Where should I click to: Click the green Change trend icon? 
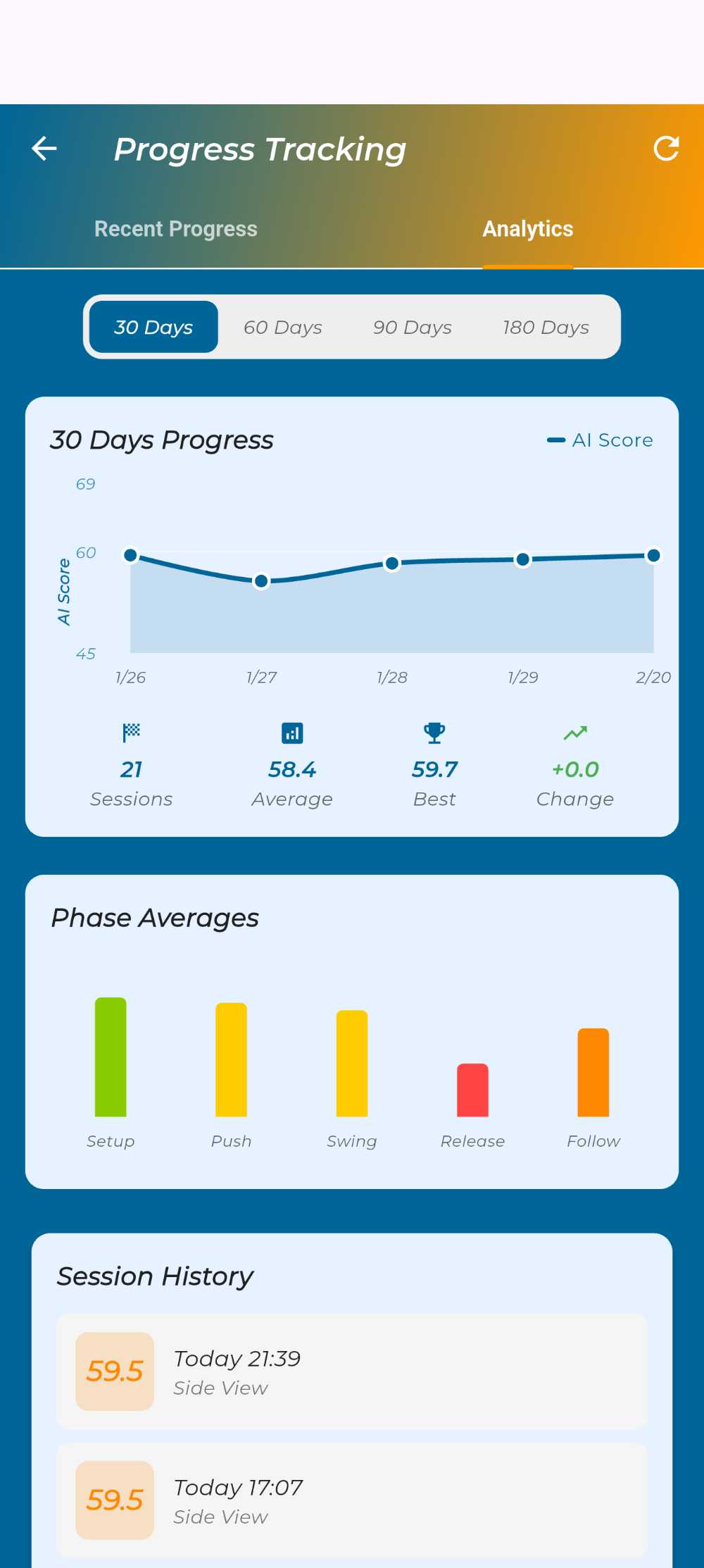click(x=575, y=733)
